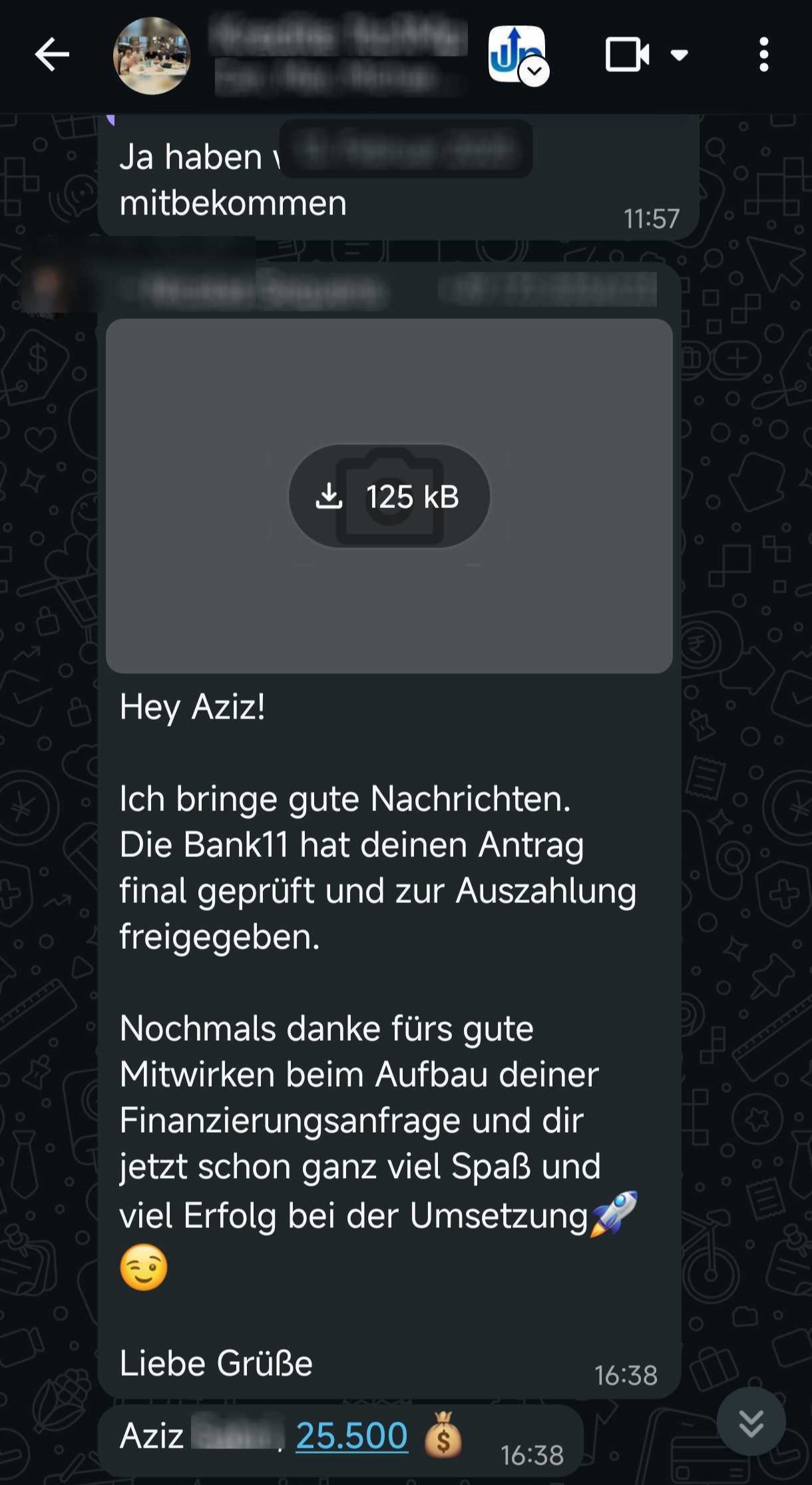Image resolution: width=812 pixels, height=1485 pixels.
Task: Open the dropdown arrow next to the video call icon
Action: (680, 57)
